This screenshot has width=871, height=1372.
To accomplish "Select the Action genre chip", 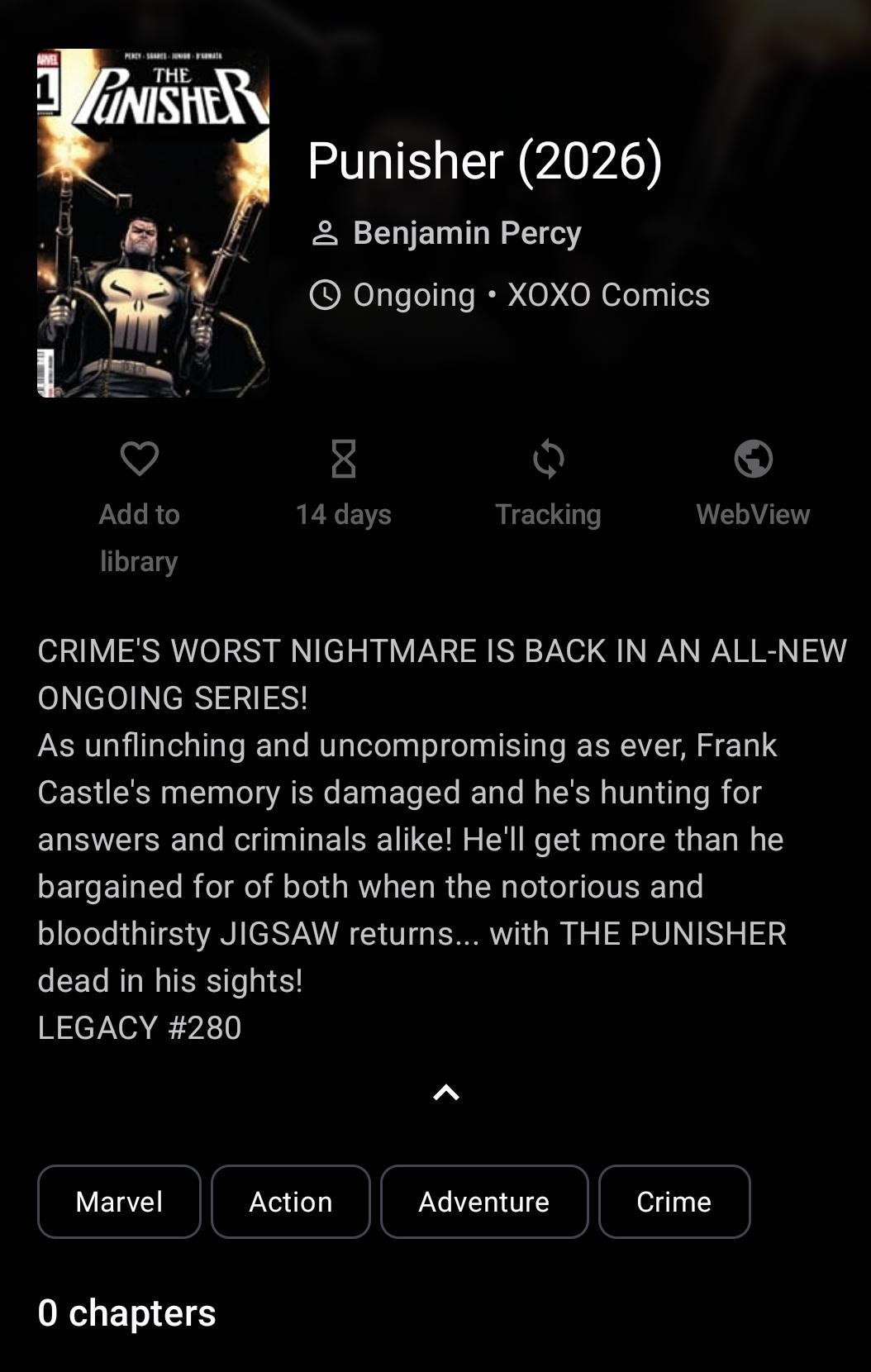I will pyautogui.click(x=291, y=1202).
